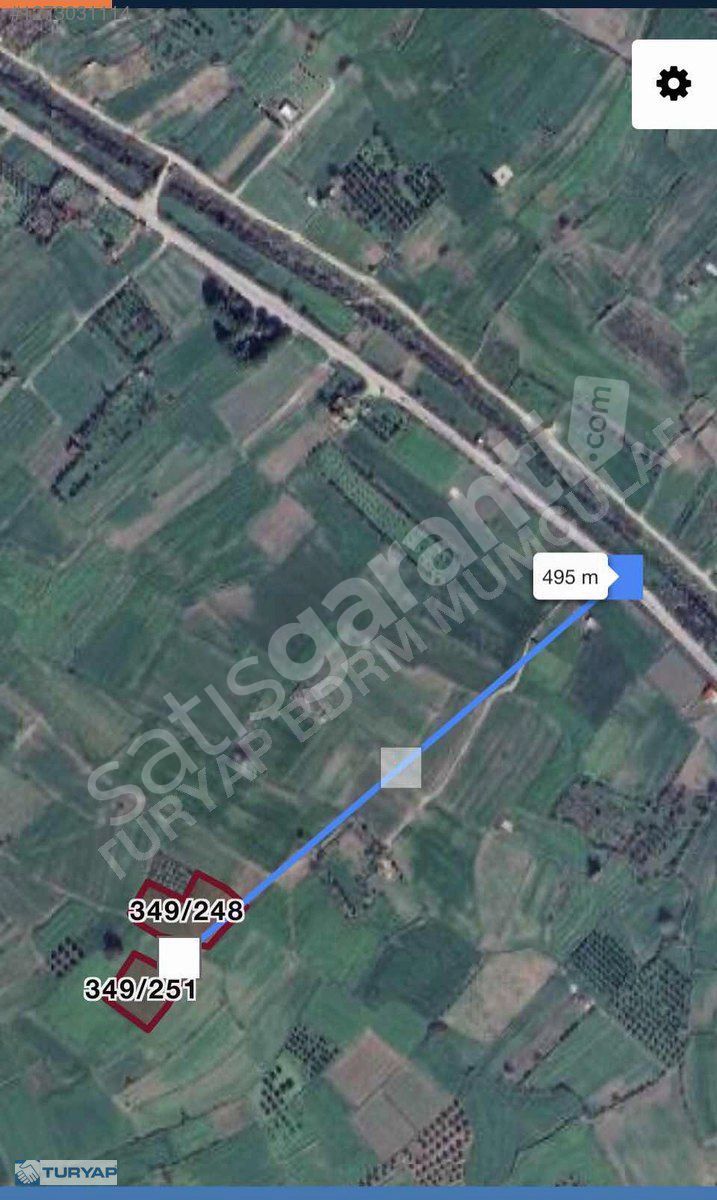Tap the white measurement start point handle
Viewport: 717px width, 1200px height.
point(179,957)
